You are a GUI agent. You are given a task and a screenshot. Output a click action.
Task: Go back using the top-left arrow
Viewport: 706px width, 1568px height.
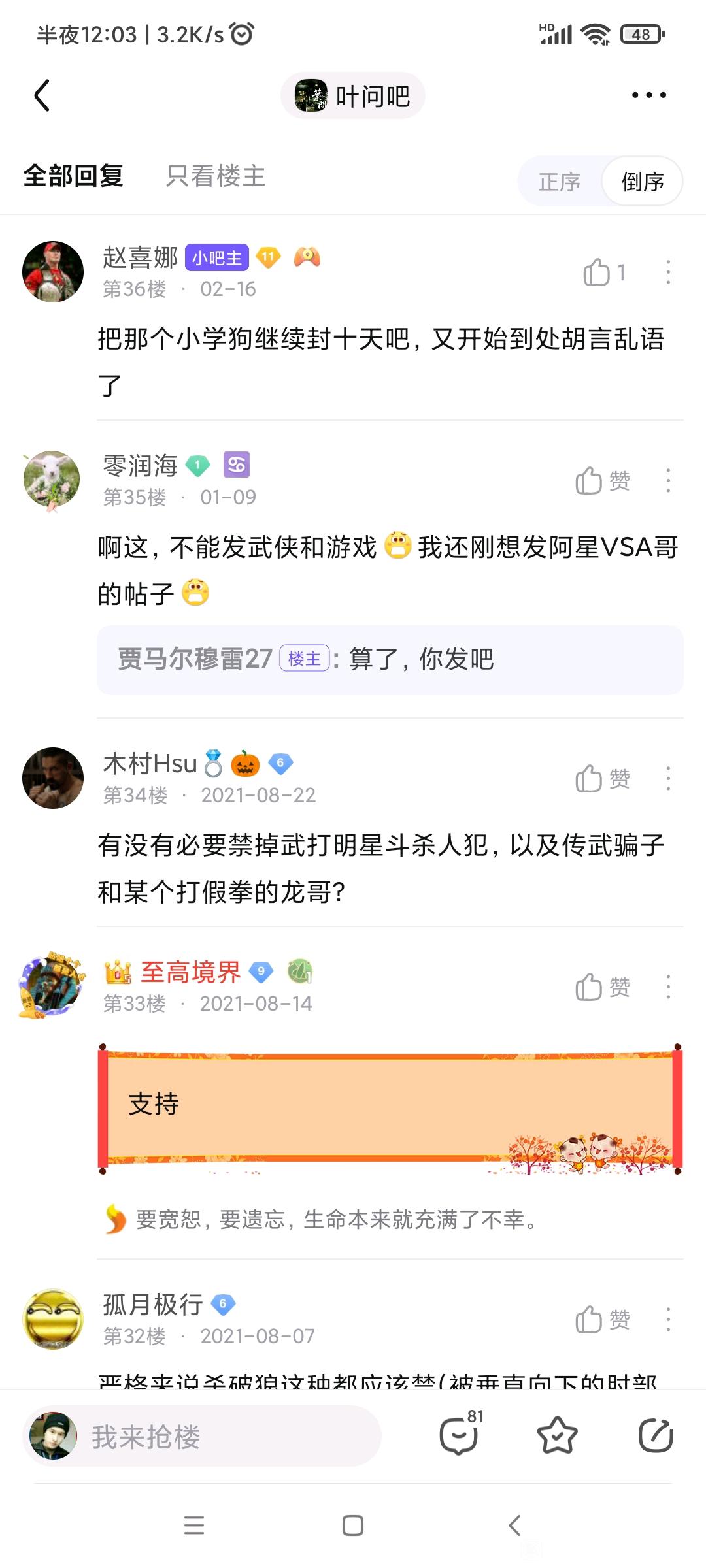pyautogui.click(x=42, y=95)
